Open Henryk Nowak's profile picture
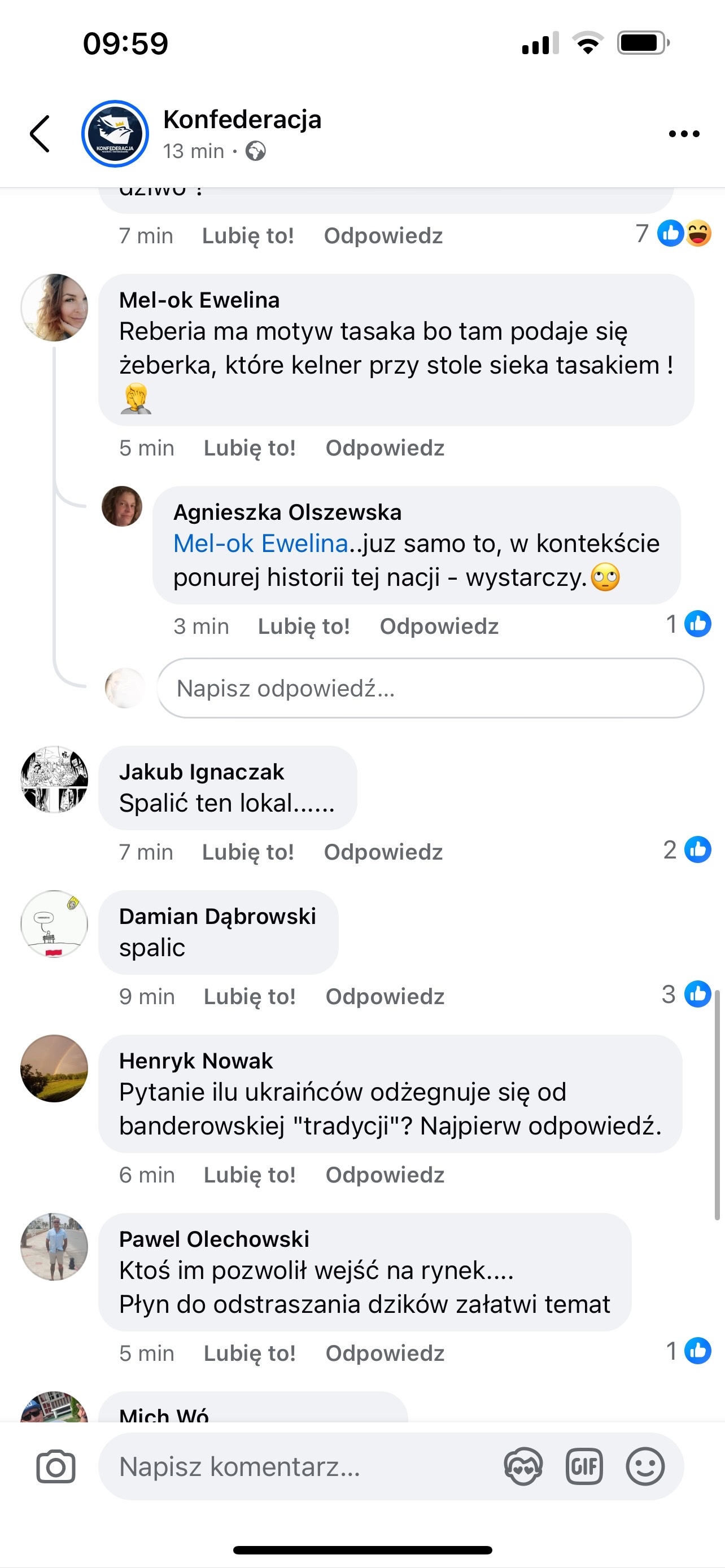The image size is (725, 1568). [54, 1068]
